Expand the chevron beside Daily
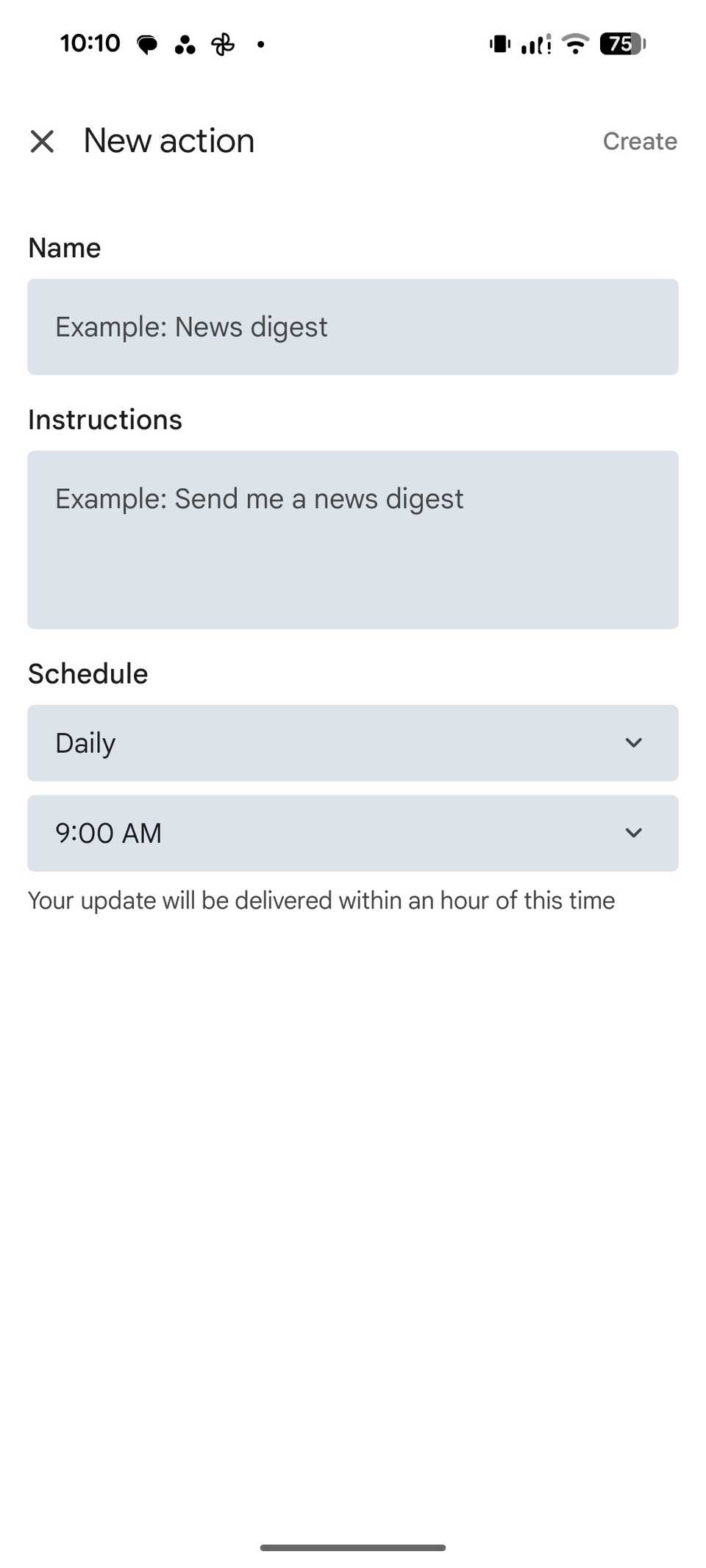 (633, 742)
